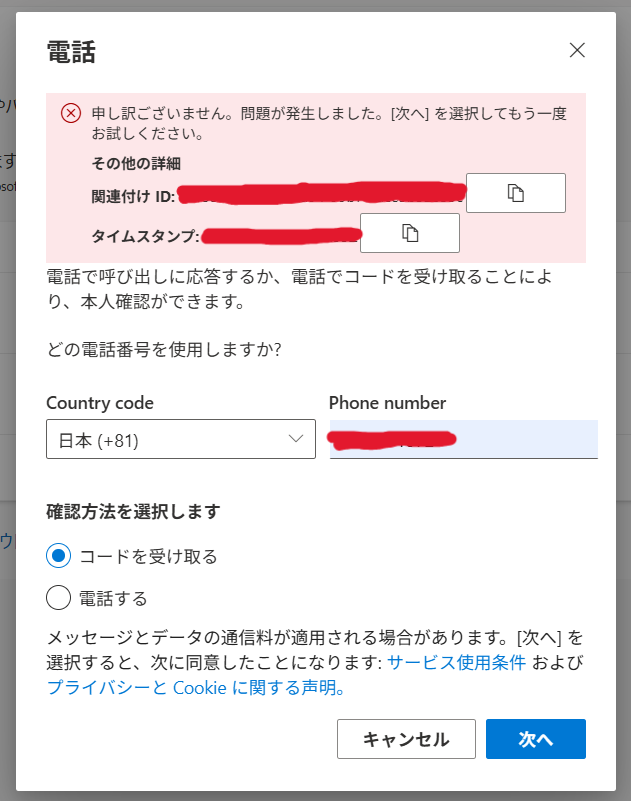The image size is (631, 801).
Task: Select the コードを受け取る option
Action: click(x=59, y=556)
